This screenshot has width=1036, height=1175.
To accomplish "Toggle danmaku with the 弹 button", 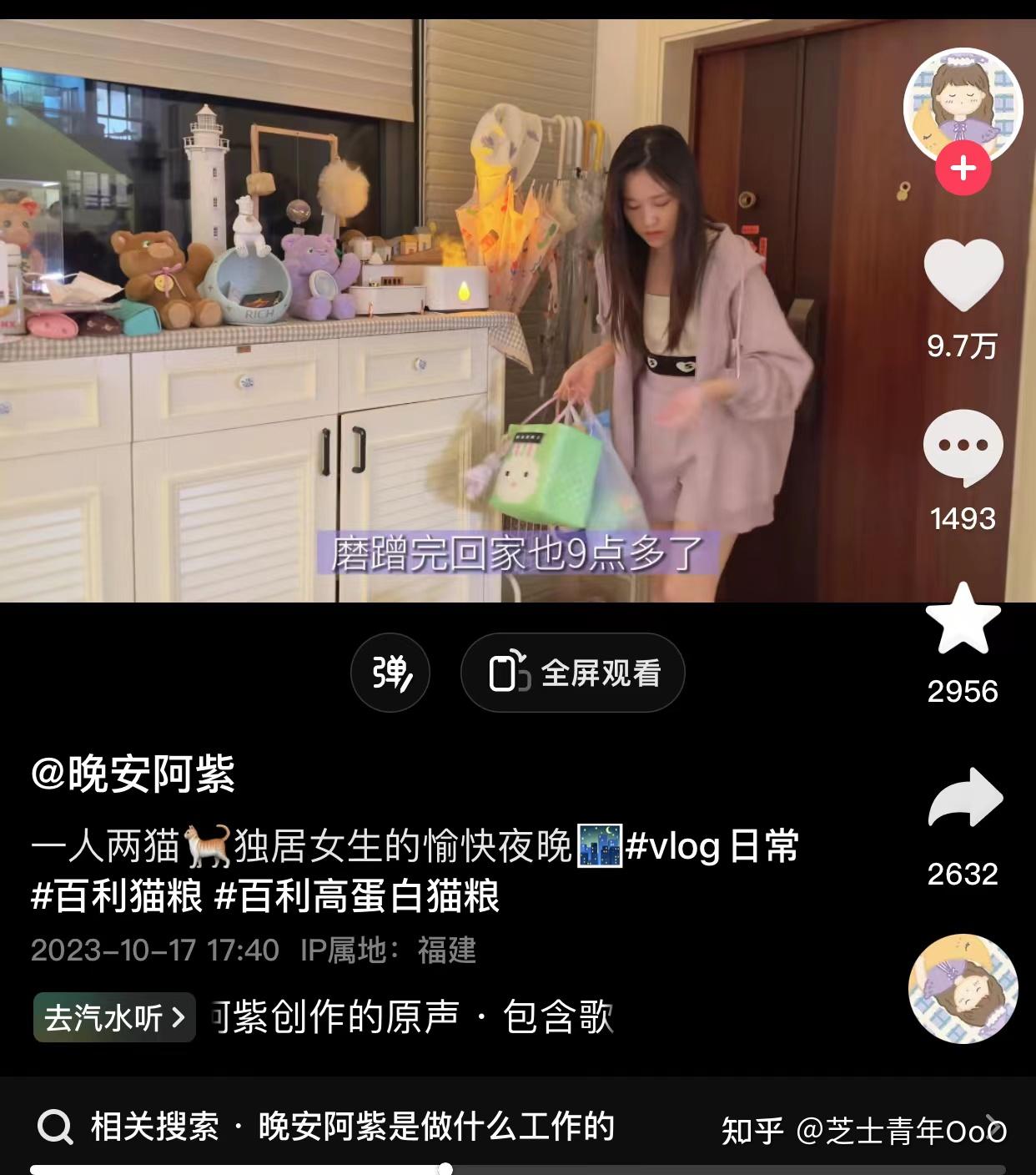I will pyautogui.click(x=390, y=670).
